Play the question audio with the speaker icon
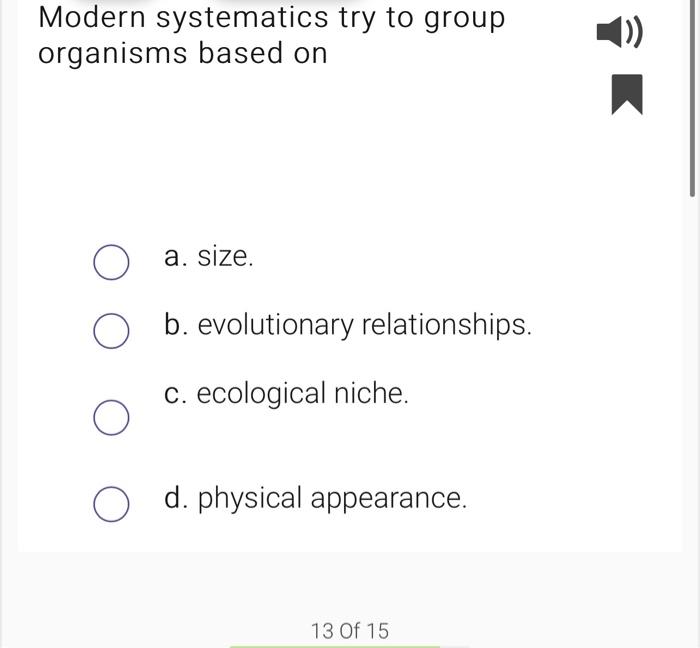This screenshot has width=700, height=648. coord(619,34)
